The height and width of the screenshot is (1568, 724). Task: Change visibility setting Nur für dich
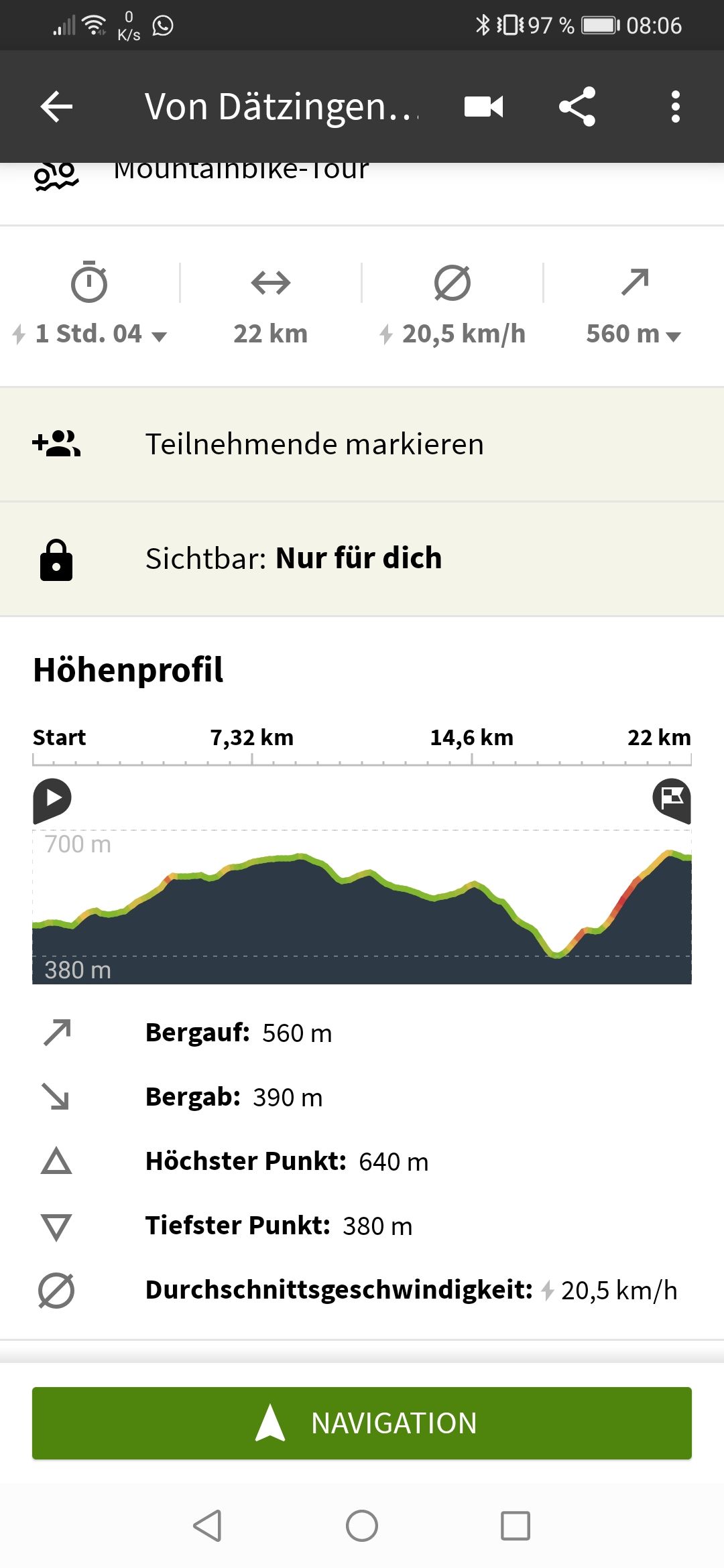click(362, 559)
